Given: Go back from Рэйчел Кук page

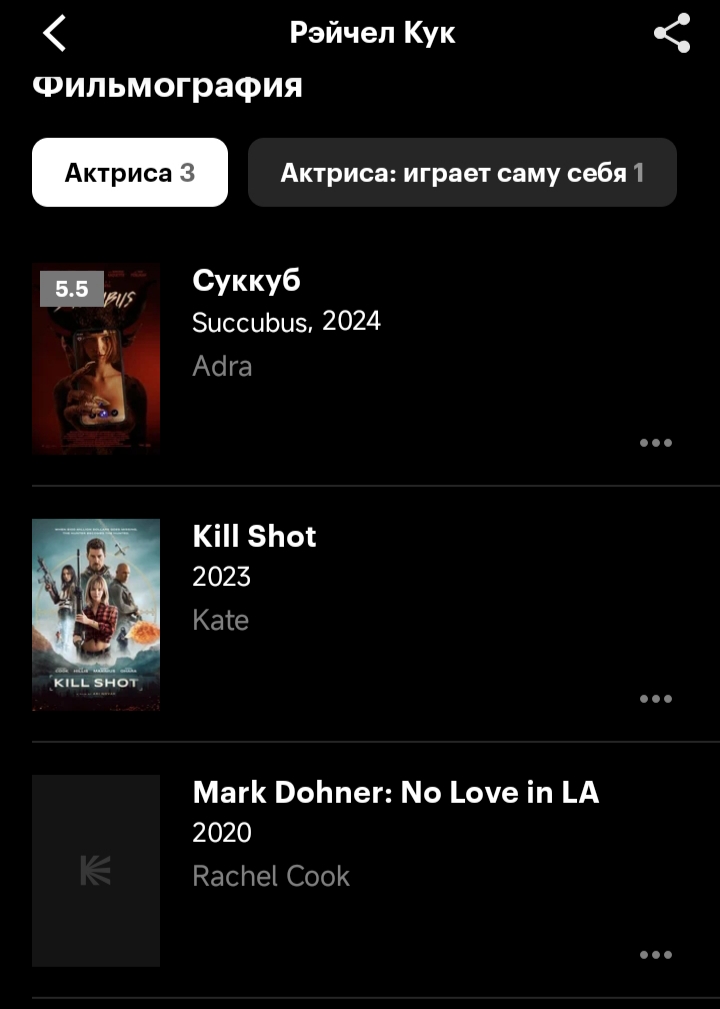Looking at the screenshot, I should pos(54,33).
